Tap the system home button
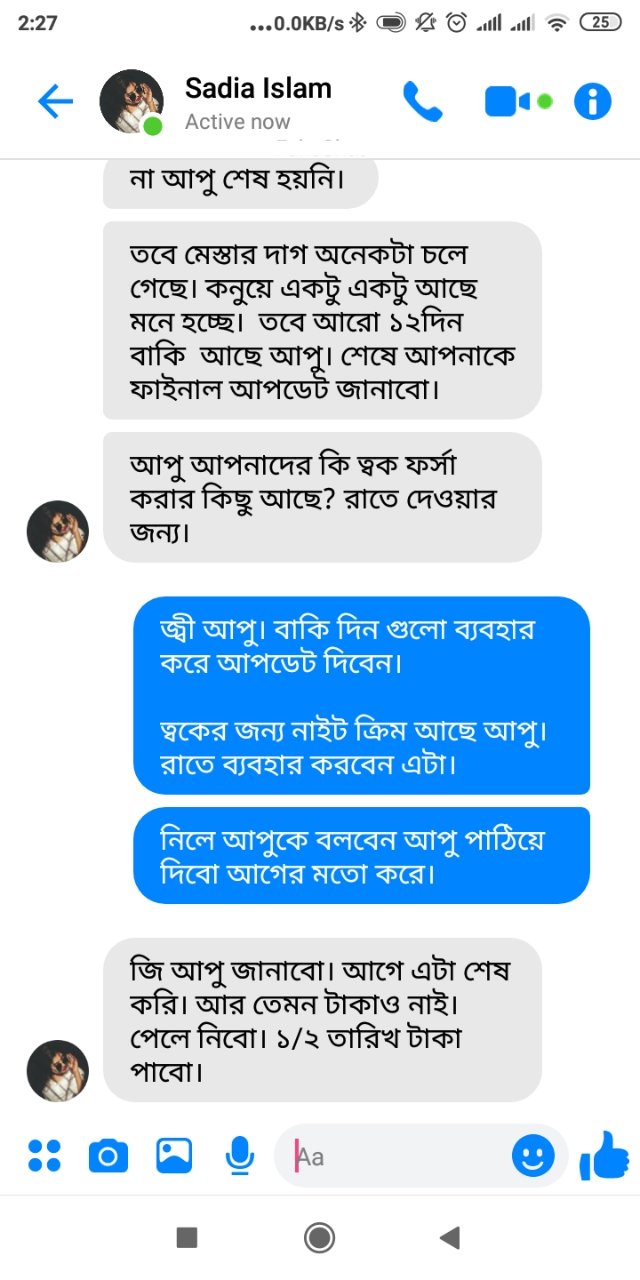This screenshot has height=1280, width=640. click(319, 1238)
